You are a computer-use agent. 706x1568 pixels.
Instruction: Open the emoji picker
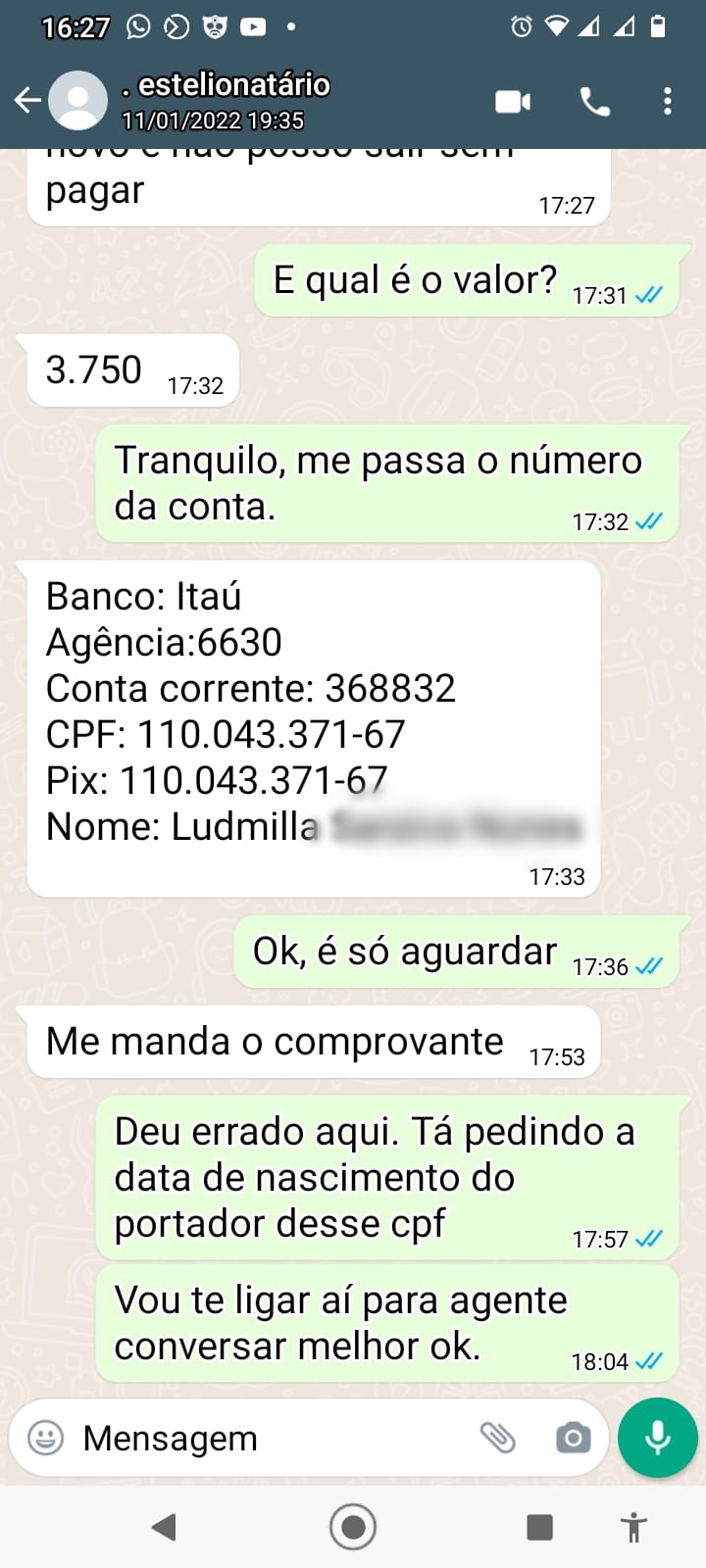tap(45, 1438)
